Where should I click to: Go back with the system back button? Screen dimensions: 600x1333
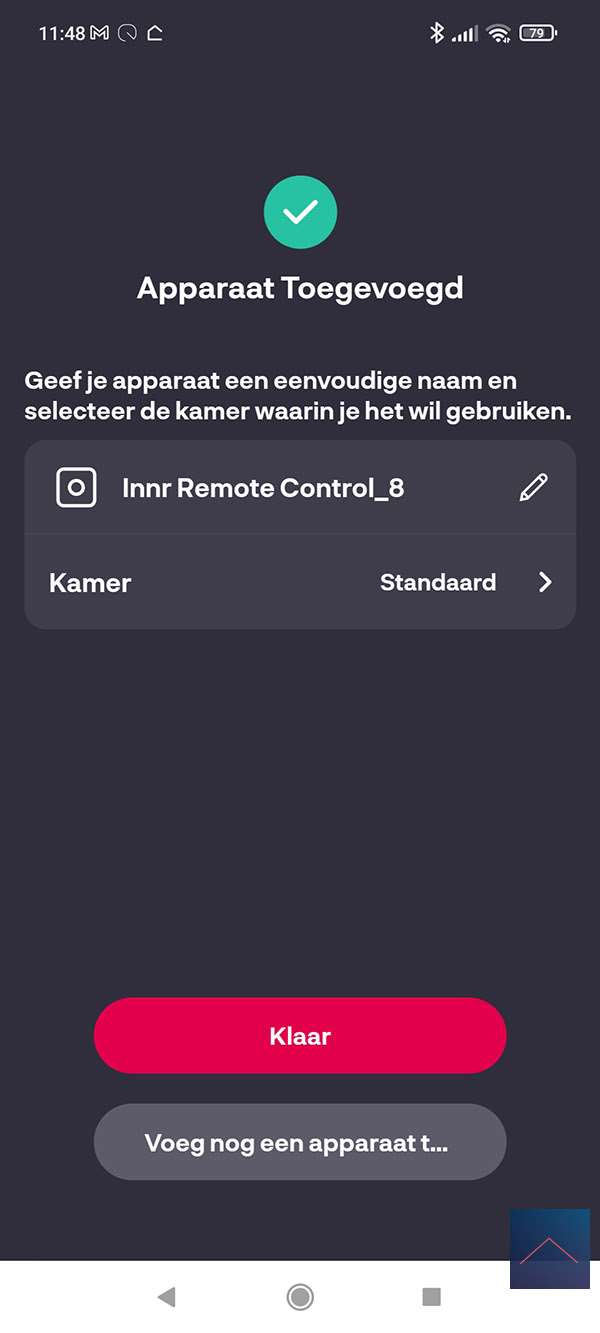167,1297
